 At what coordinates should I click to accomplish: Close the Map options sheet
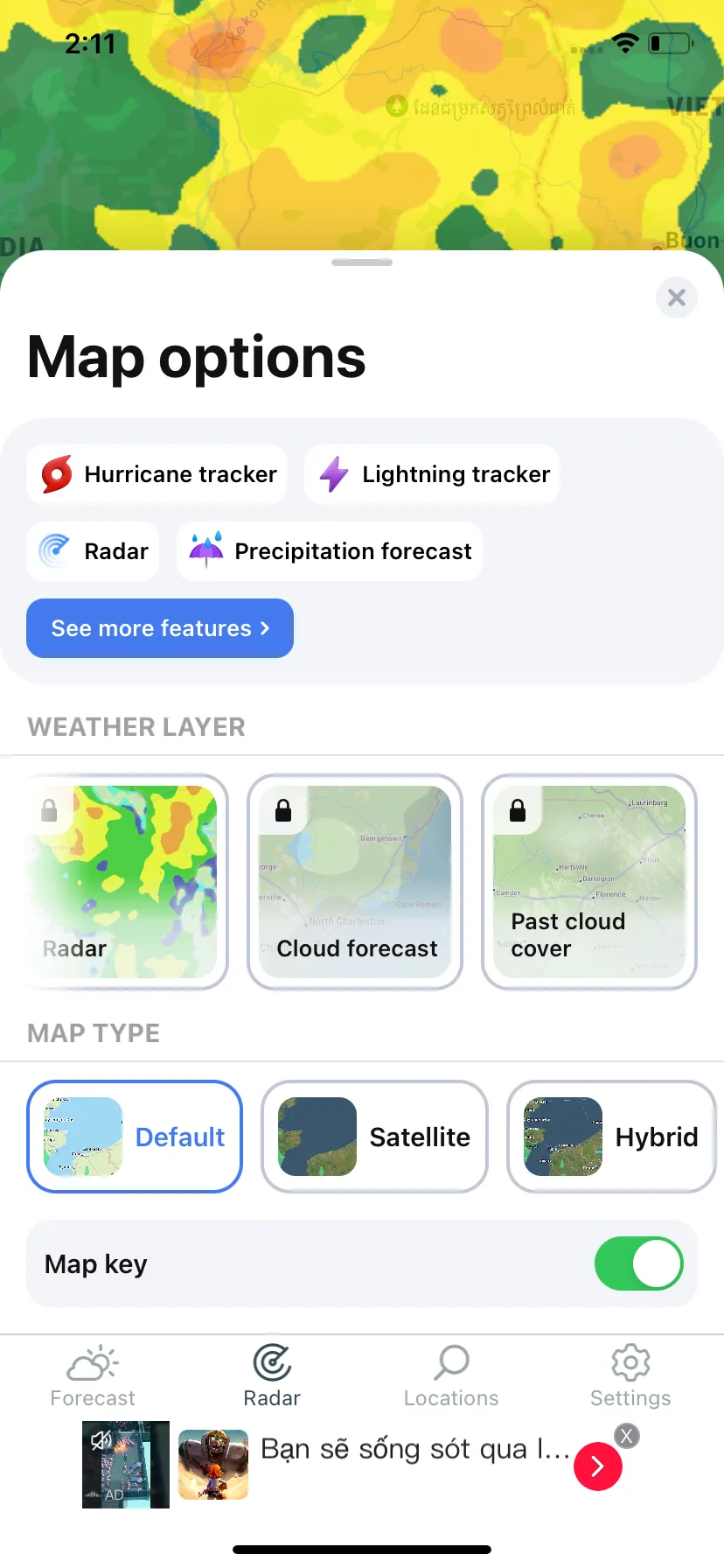pos(676,297)
